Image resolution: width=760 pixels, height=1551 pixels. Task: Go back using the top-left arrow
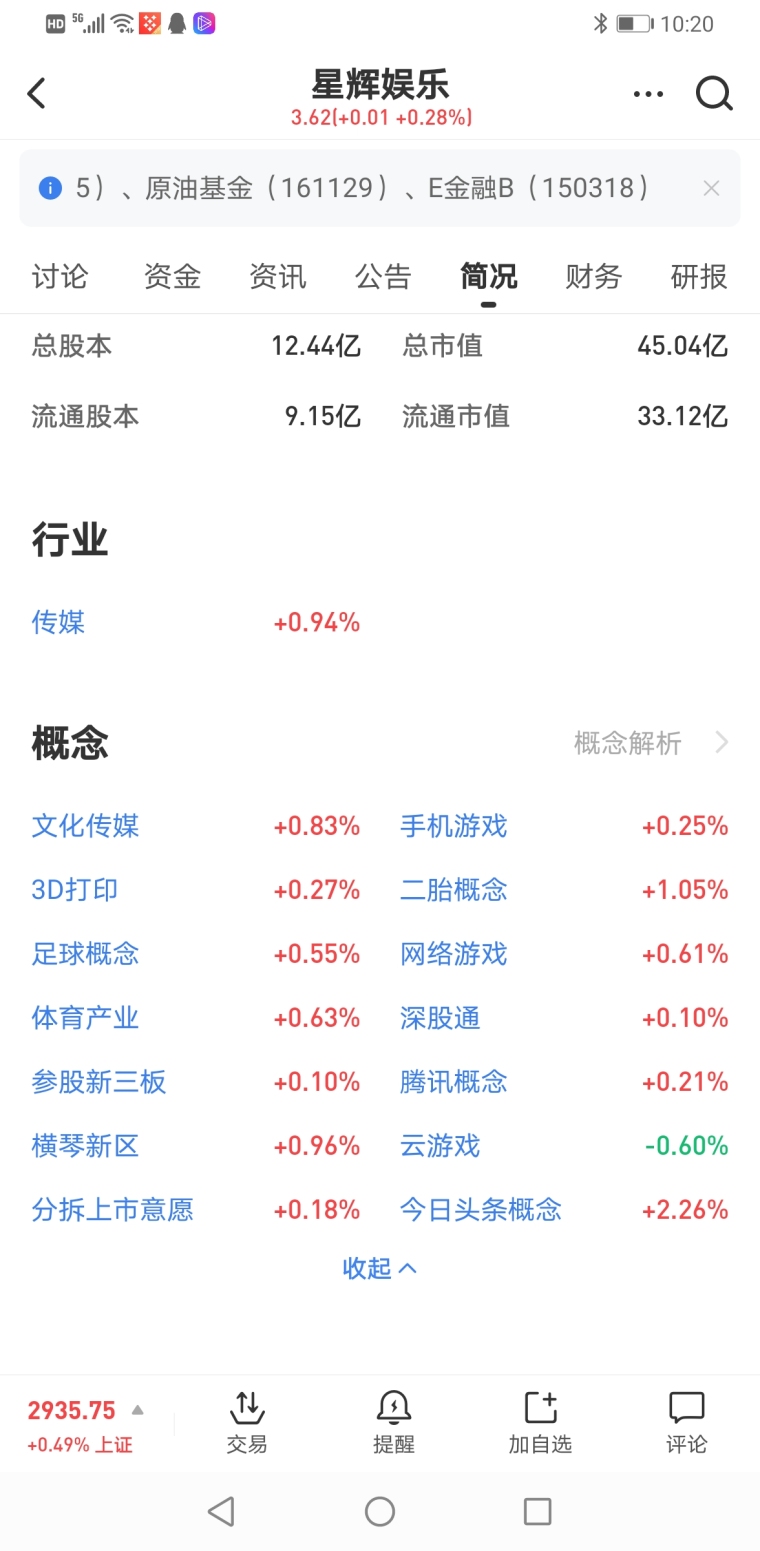pyautogui.click(x=37, y=94)
